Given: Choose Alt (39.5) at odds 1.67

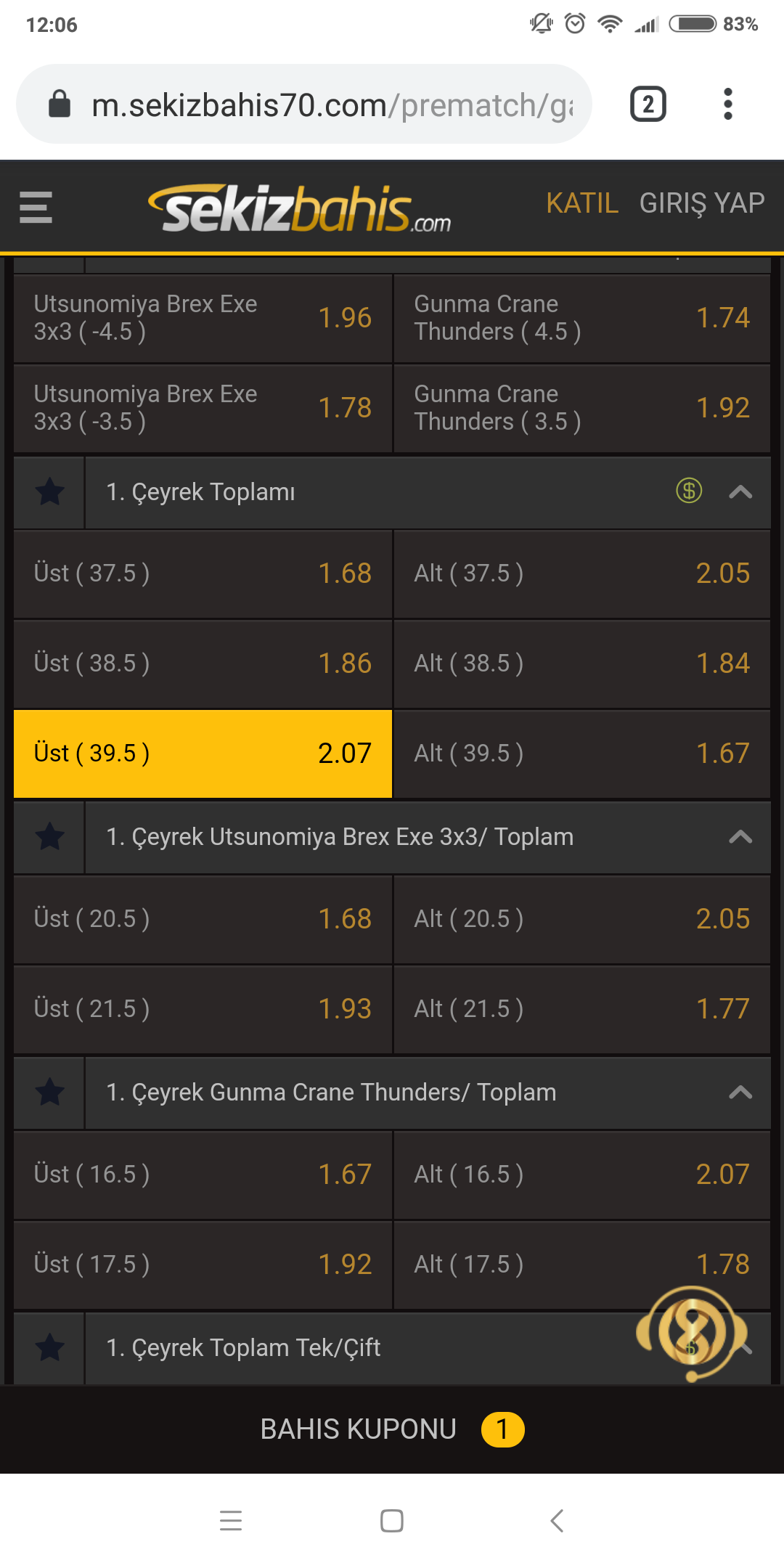Looking at the screenshot, I should pos(581,754).
